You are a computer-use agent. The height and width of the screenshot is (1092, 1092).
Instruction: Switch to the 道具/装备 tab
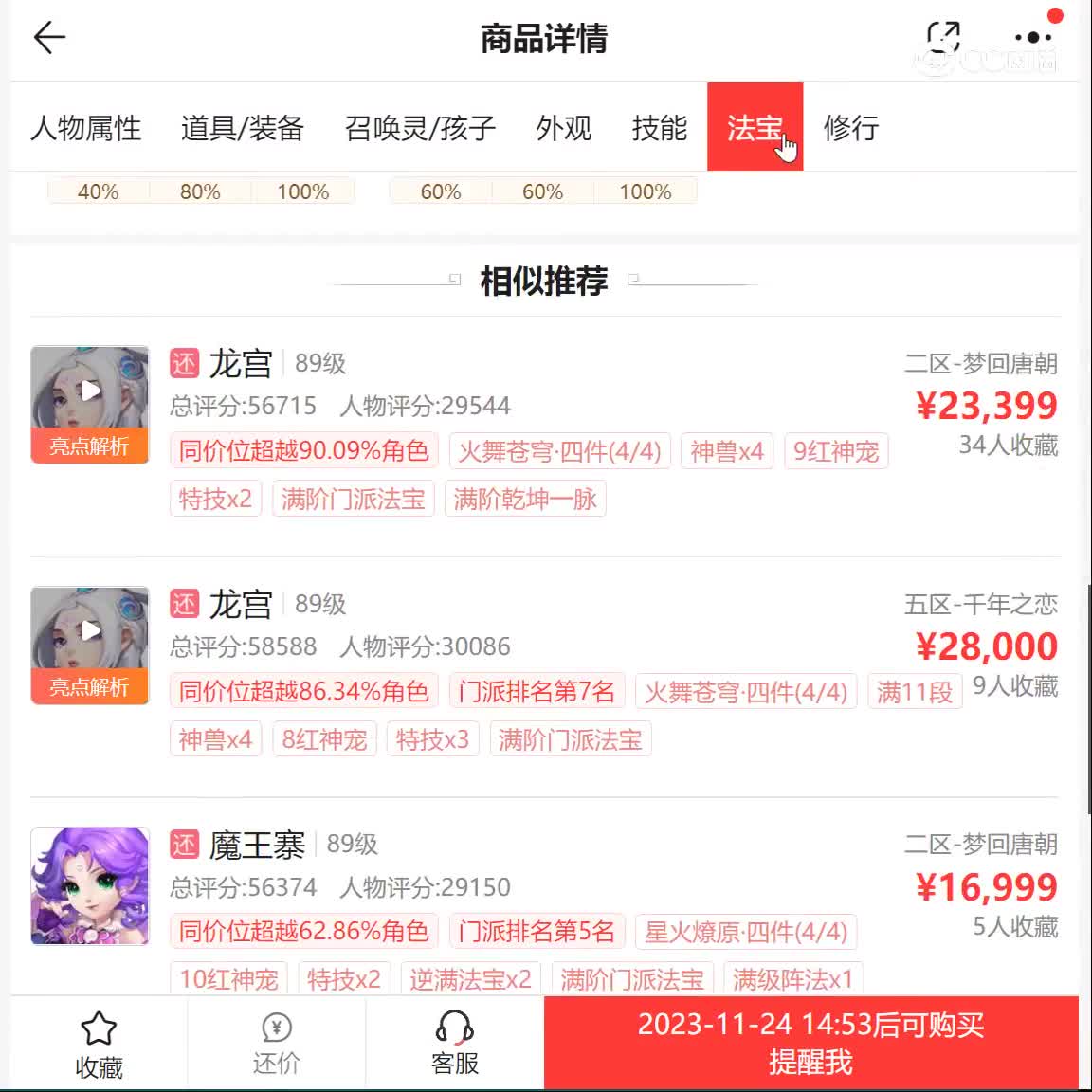[242, 127]
